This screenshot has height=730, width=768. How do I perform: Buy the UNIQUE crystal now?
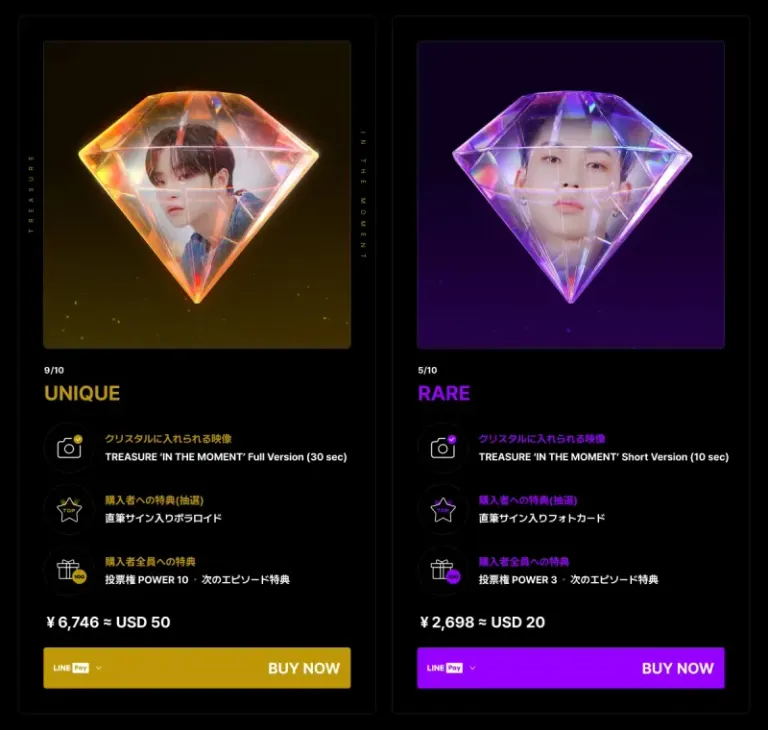pyautogui.click(x=304, y=668)
